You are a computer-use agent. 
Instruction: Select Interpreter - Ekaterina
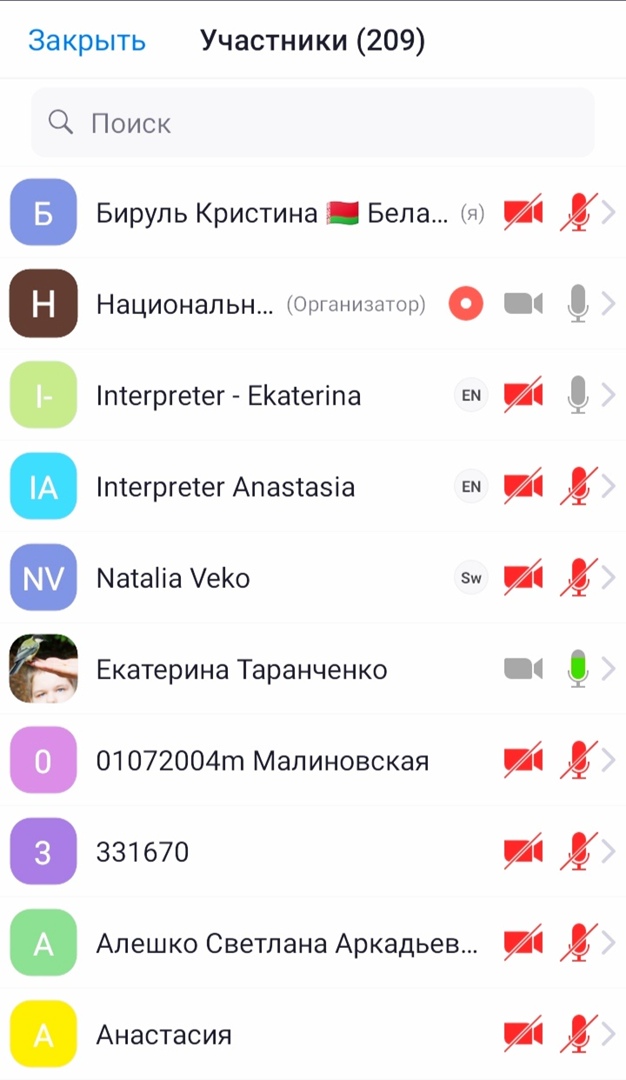(x=228, y=396)
